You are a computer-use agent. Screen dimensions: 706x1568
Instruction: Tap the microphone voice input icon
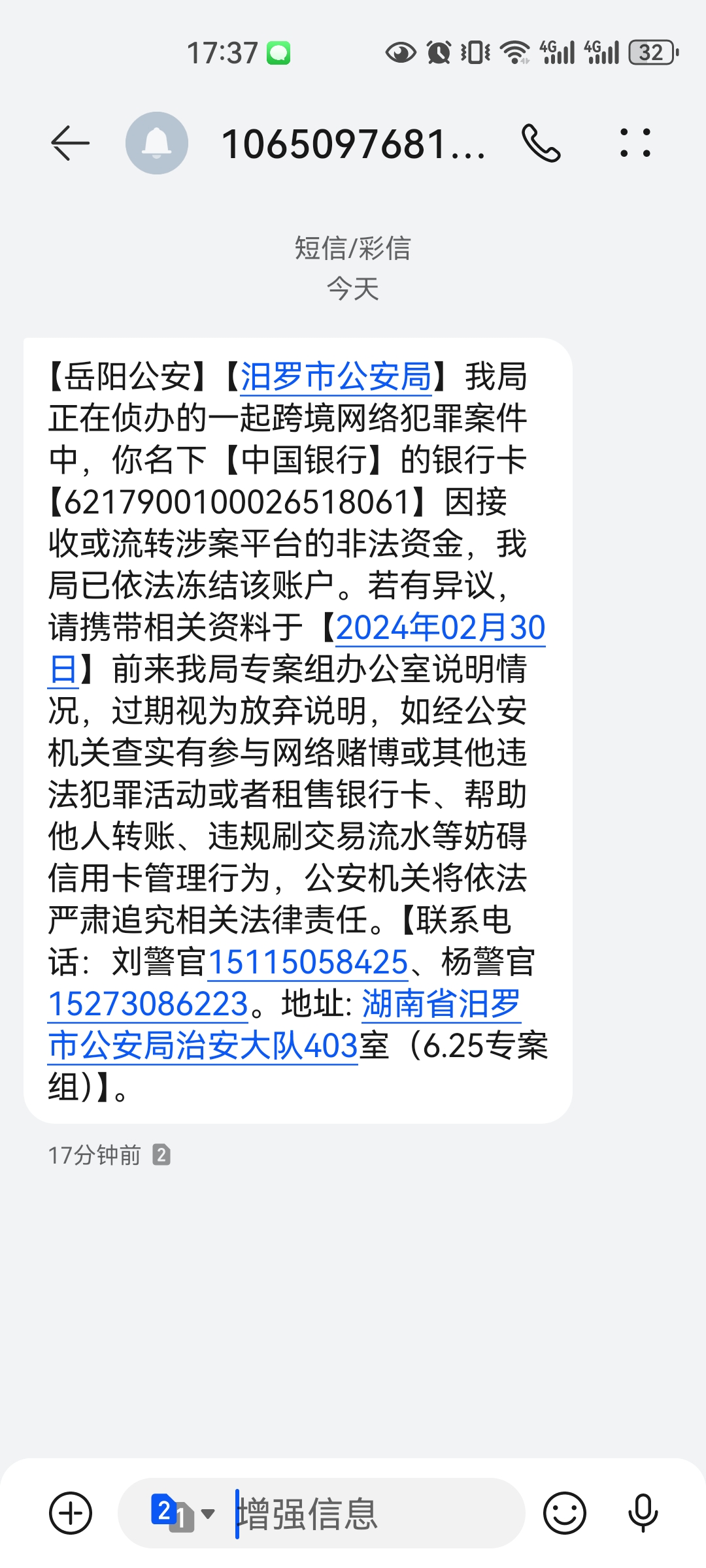point(643,1513)
